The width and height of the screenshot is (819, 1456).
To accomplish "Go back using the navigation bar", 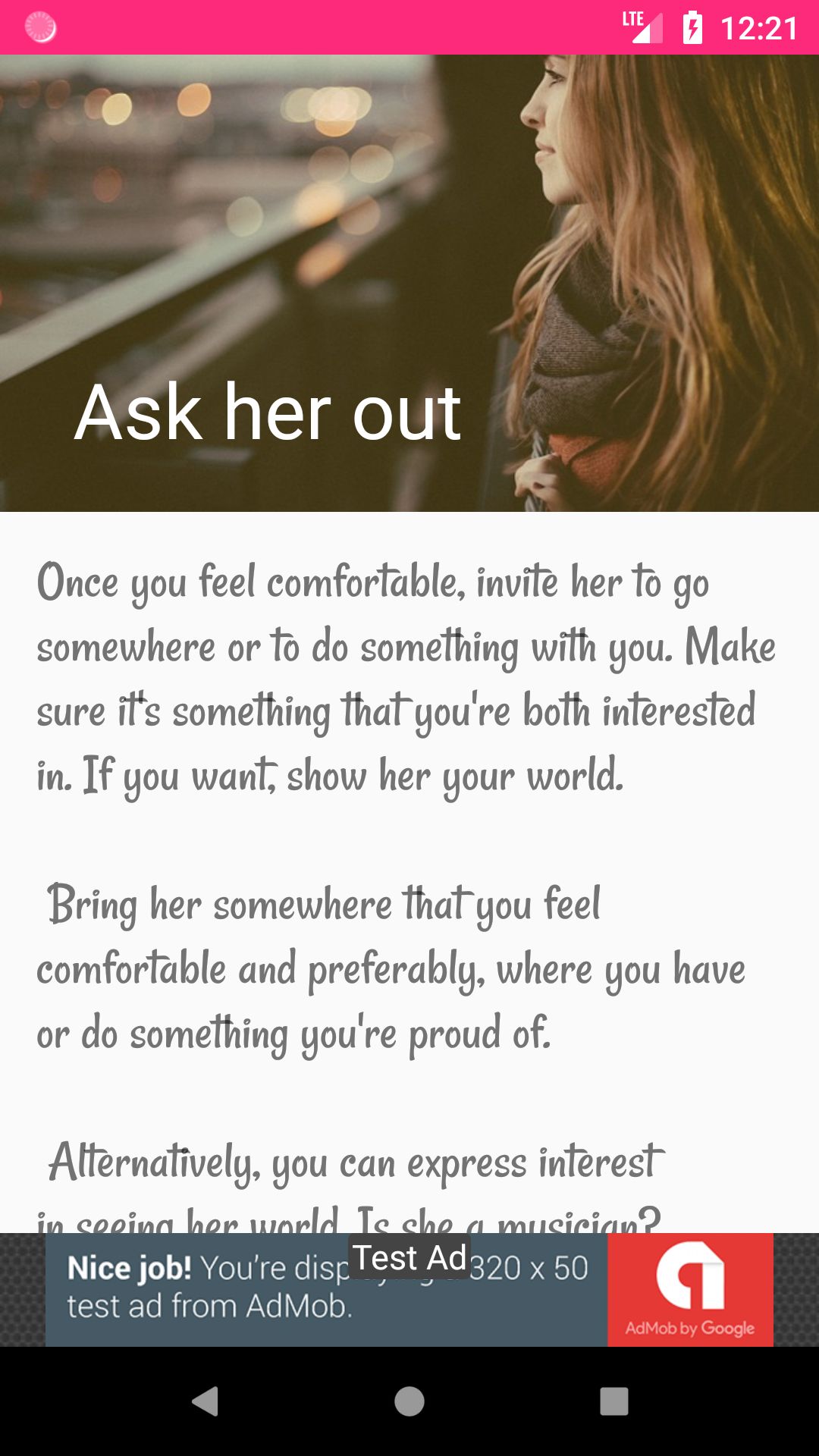I will (x=205, y=1401).
